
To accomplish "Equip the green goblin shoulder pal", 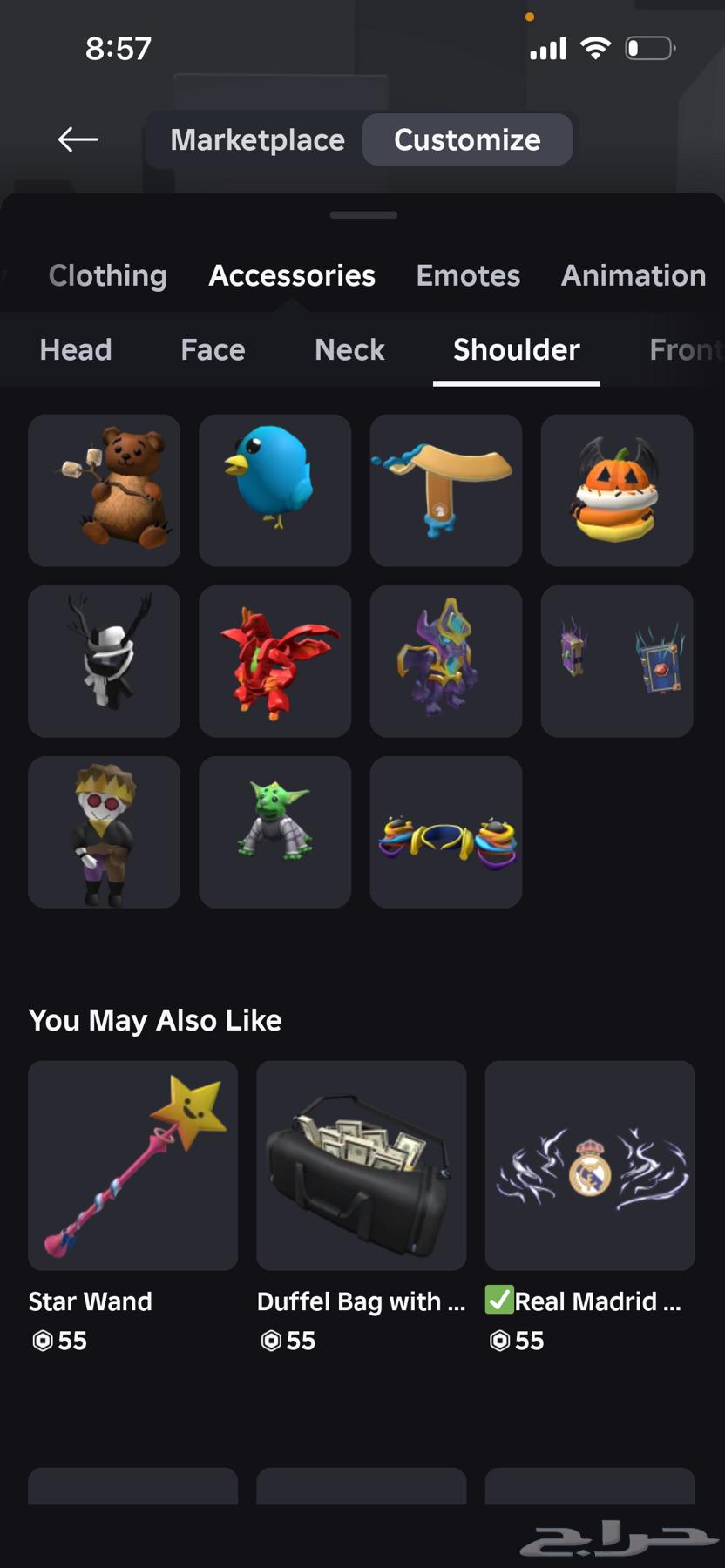I will tap(275, 832).
